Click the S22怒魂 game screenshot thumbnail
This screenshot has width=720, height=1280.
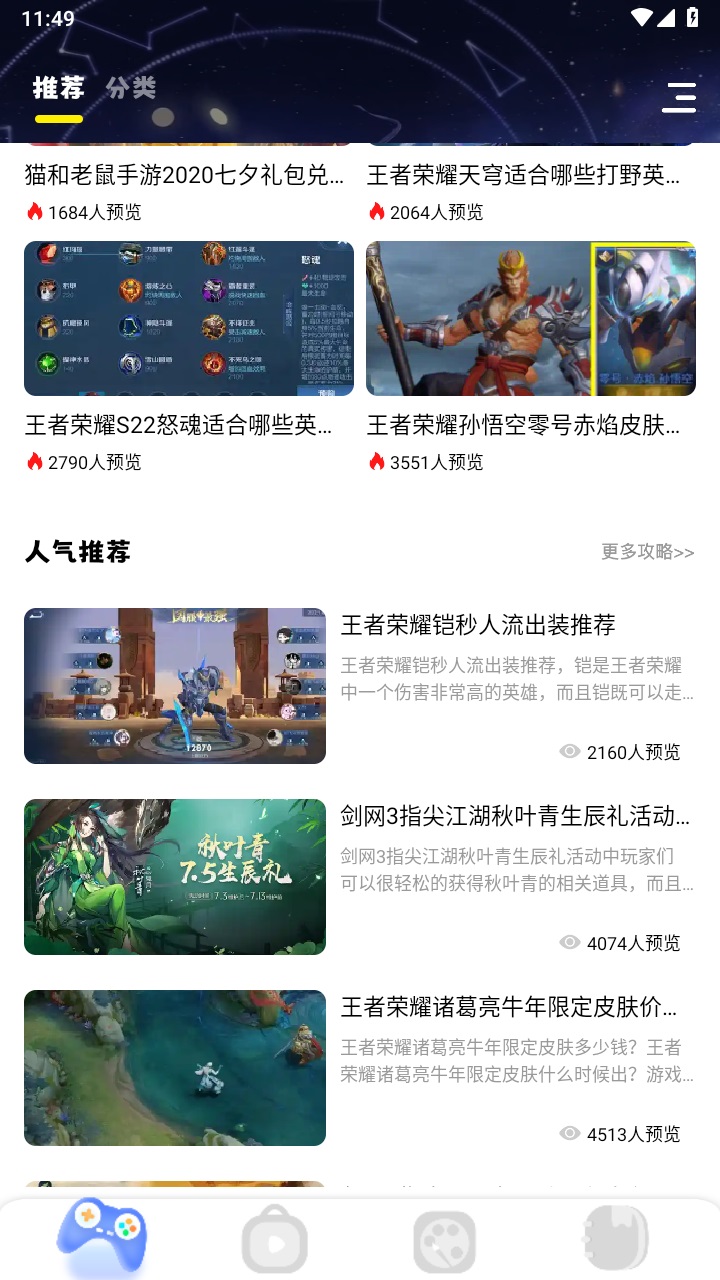coord(189,318)
